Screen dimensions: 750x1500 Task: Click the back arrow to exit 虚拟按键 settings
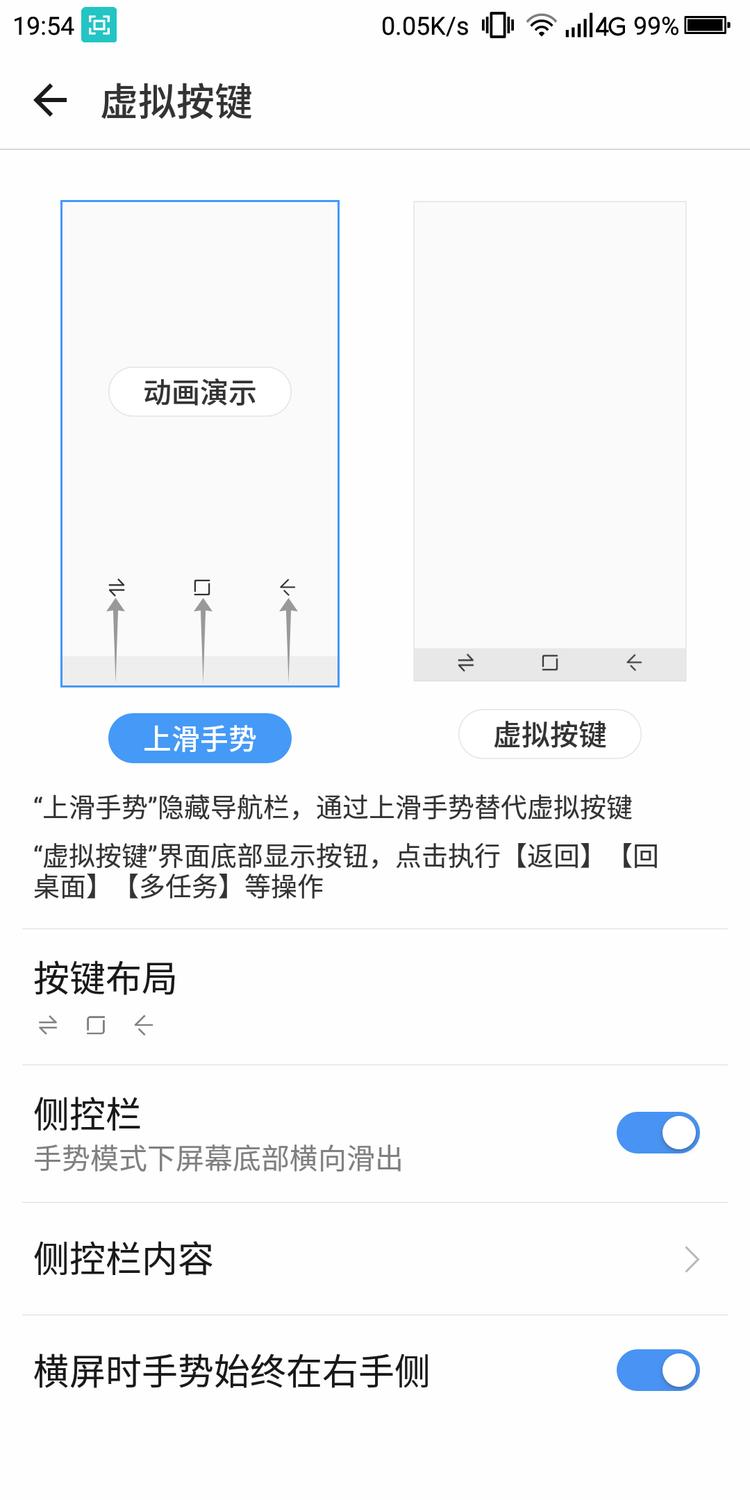tap(48, 100)
